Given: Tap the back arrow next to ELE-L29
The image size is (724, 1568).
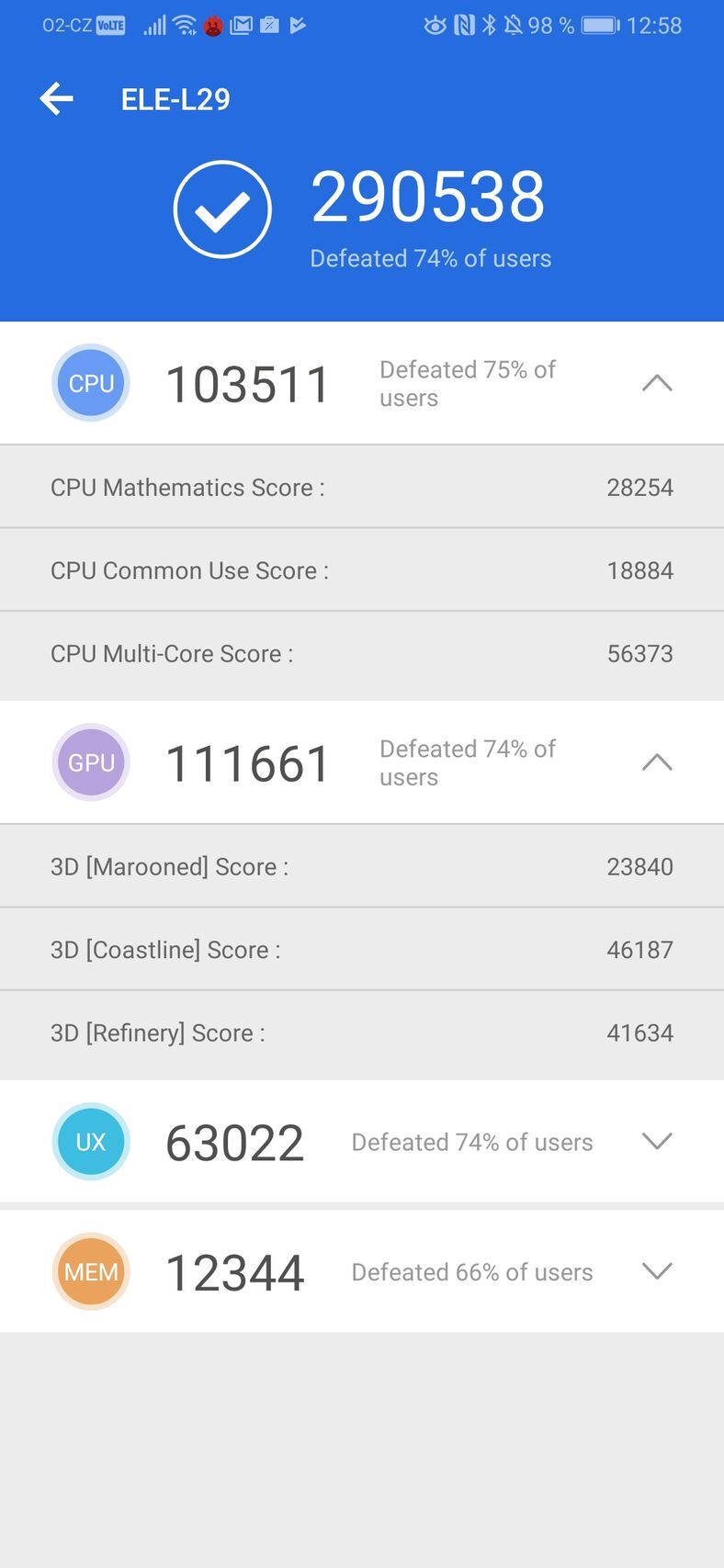Looking at the screenshot, I should click(56, 98).
